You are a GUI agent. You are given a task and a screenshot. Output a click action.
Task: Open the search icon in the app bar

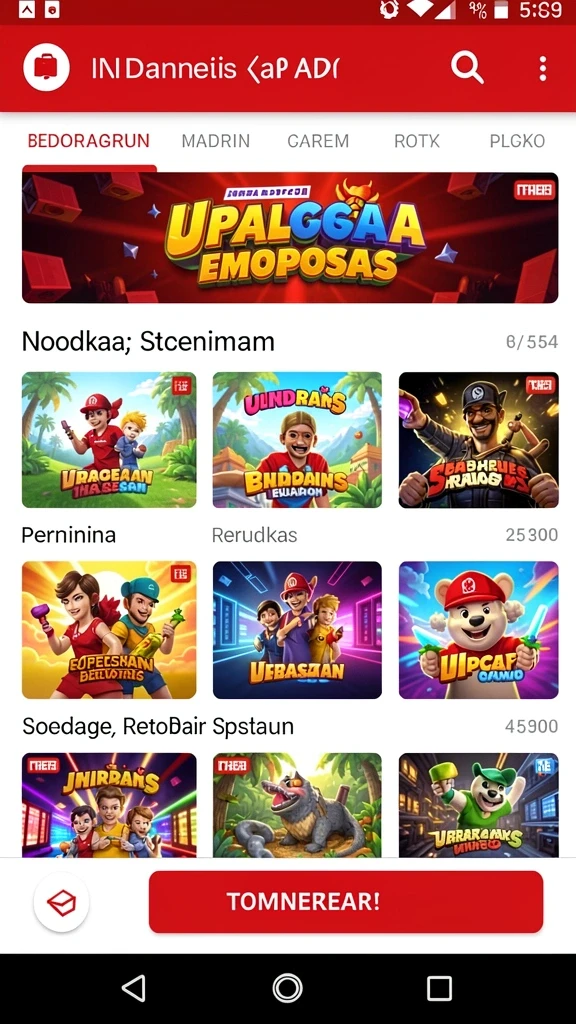467,68
